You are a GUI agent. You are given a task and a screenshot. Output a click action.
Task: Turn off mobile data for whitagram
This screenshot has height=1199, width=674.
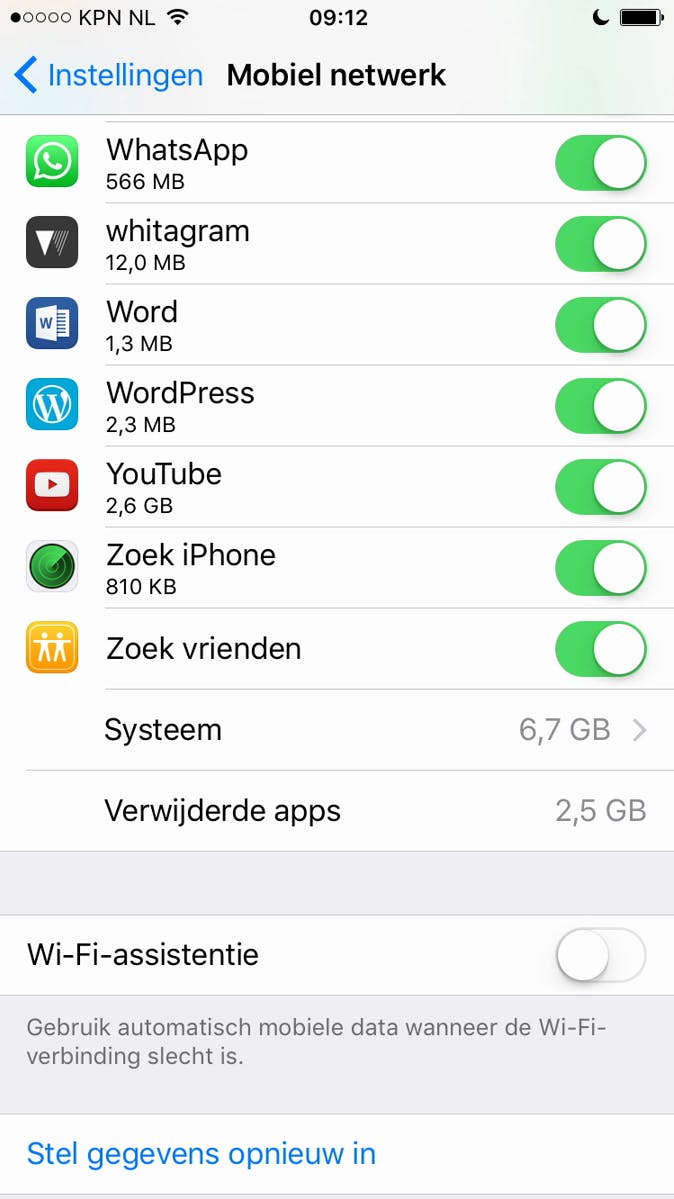[600, 244]
